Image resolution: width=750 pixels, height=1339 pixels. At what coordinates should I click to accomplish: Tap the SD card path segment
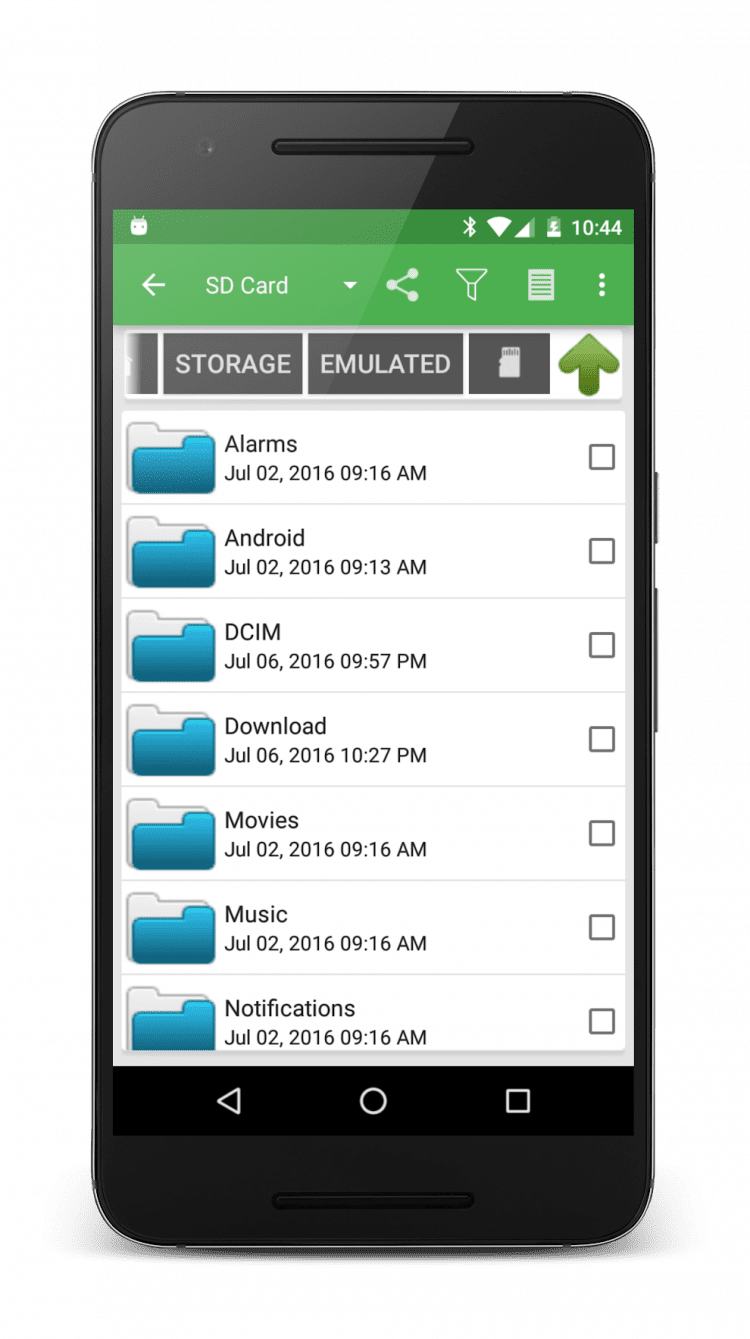pyautogui.click(x=509, y=364)
